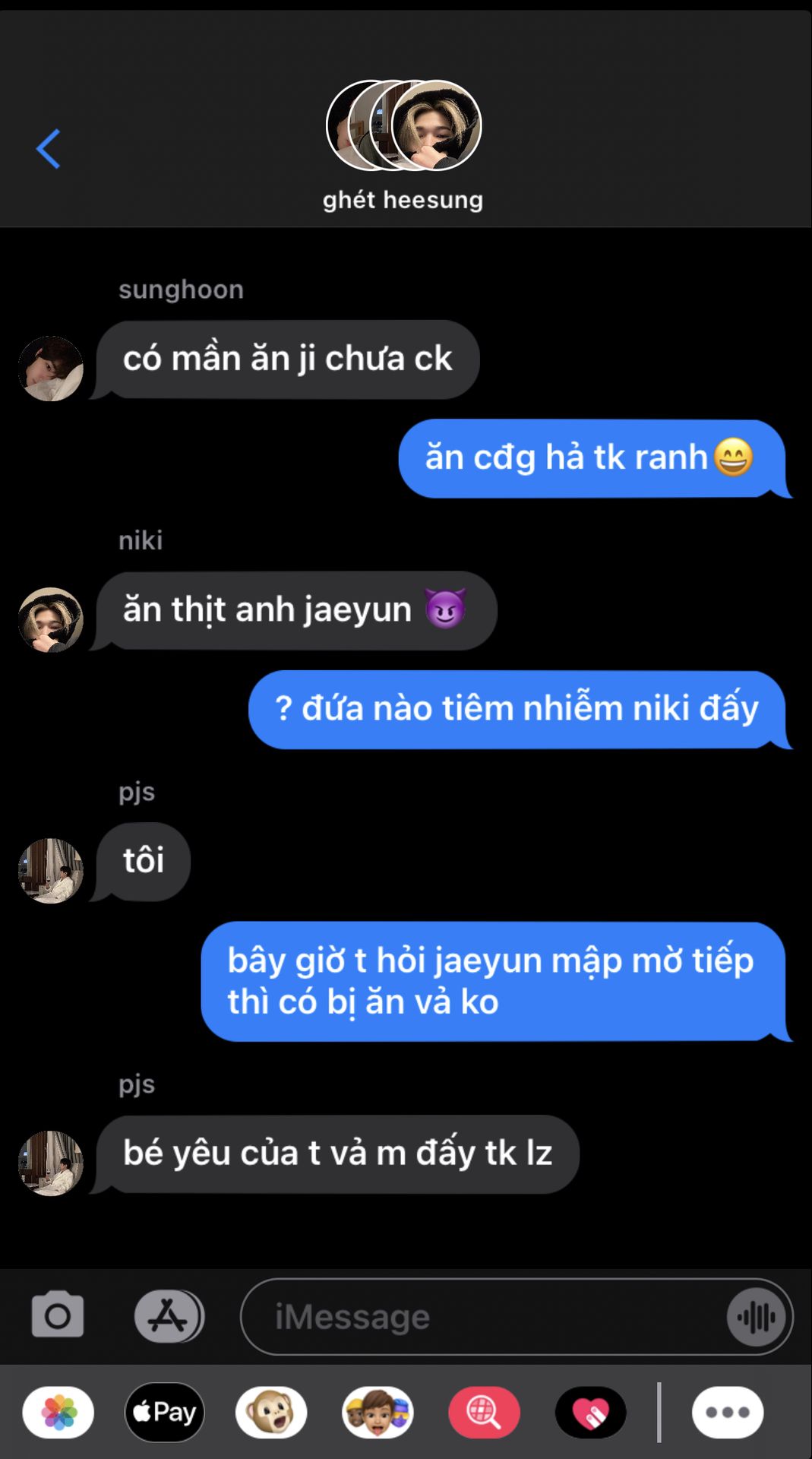This screenshot has height=1459, width=812.
Task: Open the ghét heesung group details
Action: [403, 144]
